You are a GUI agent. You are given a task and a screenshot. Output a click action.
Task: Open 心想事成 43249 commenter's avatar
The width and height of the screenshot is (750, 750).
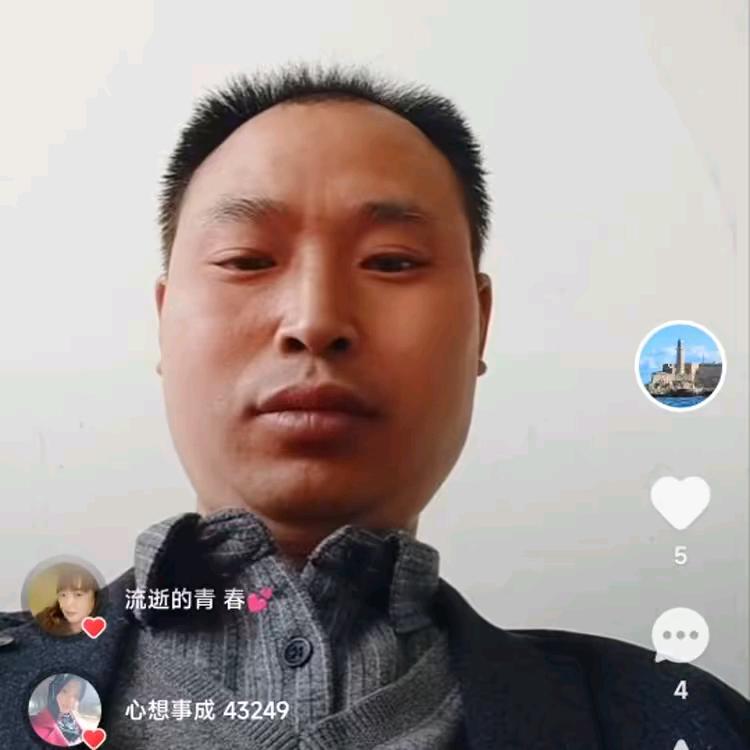click(64, 710)
